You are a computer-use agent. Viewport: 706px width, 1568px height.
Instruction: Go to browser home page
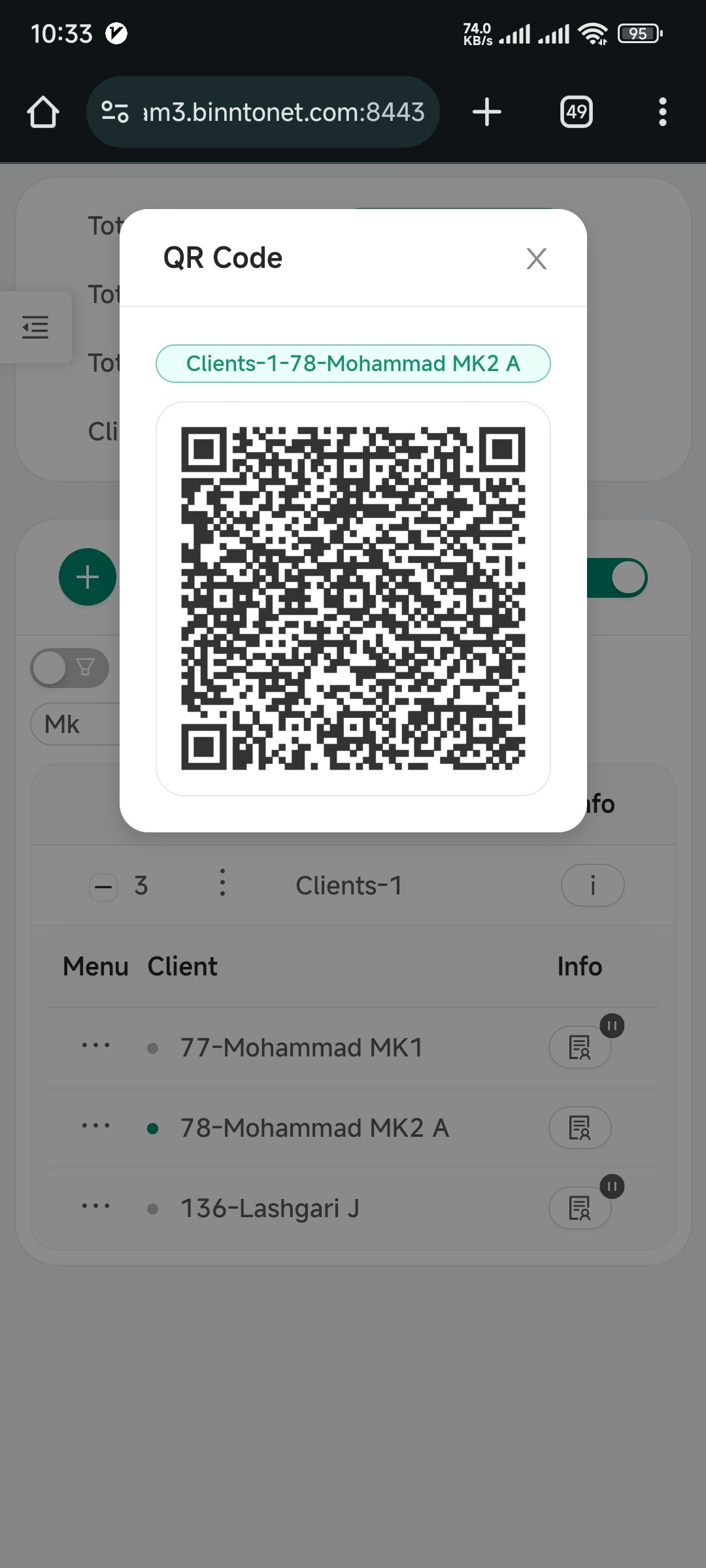43,112
